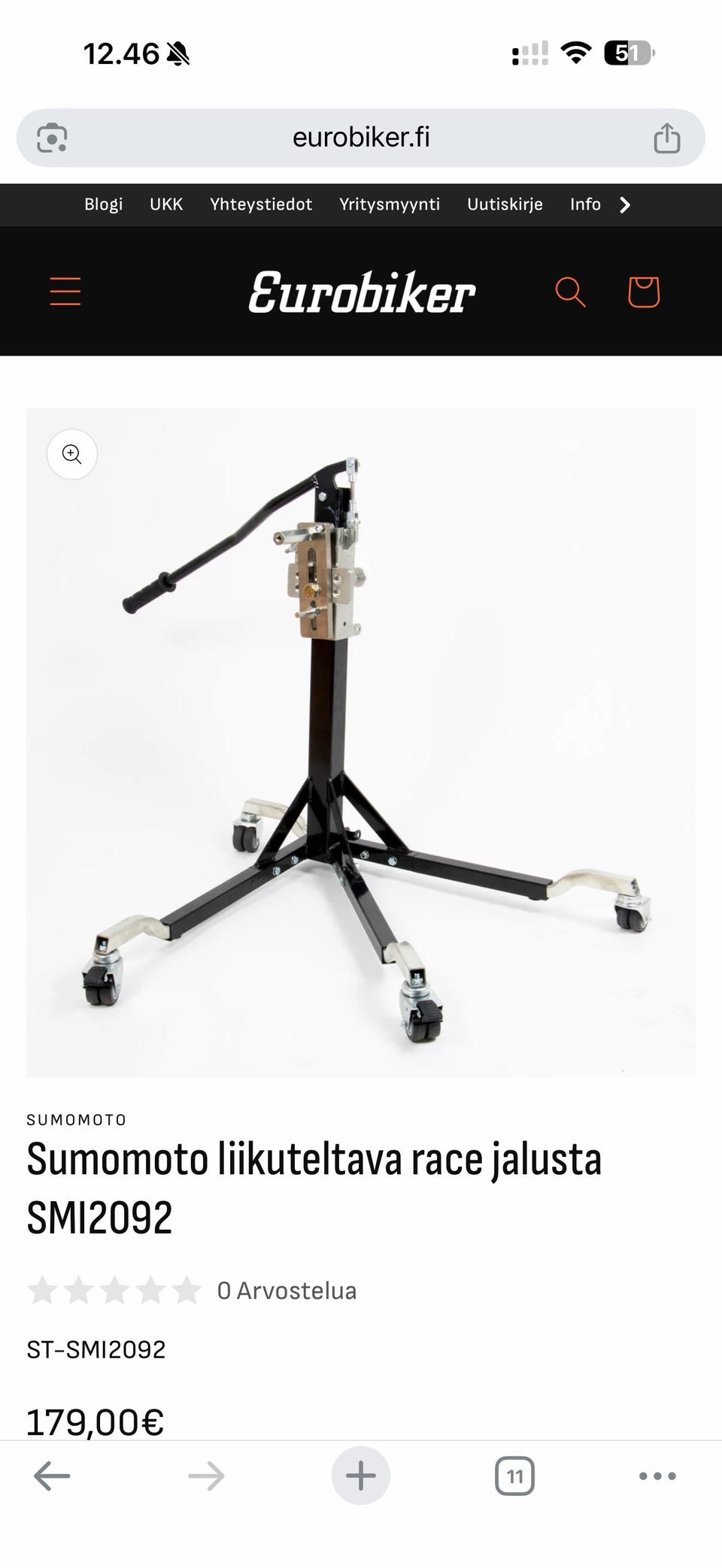This screenshot has height=1568, width=722.
Task: Tap the Eurobiker logo to go home
Action: click(x=362, y=292)
